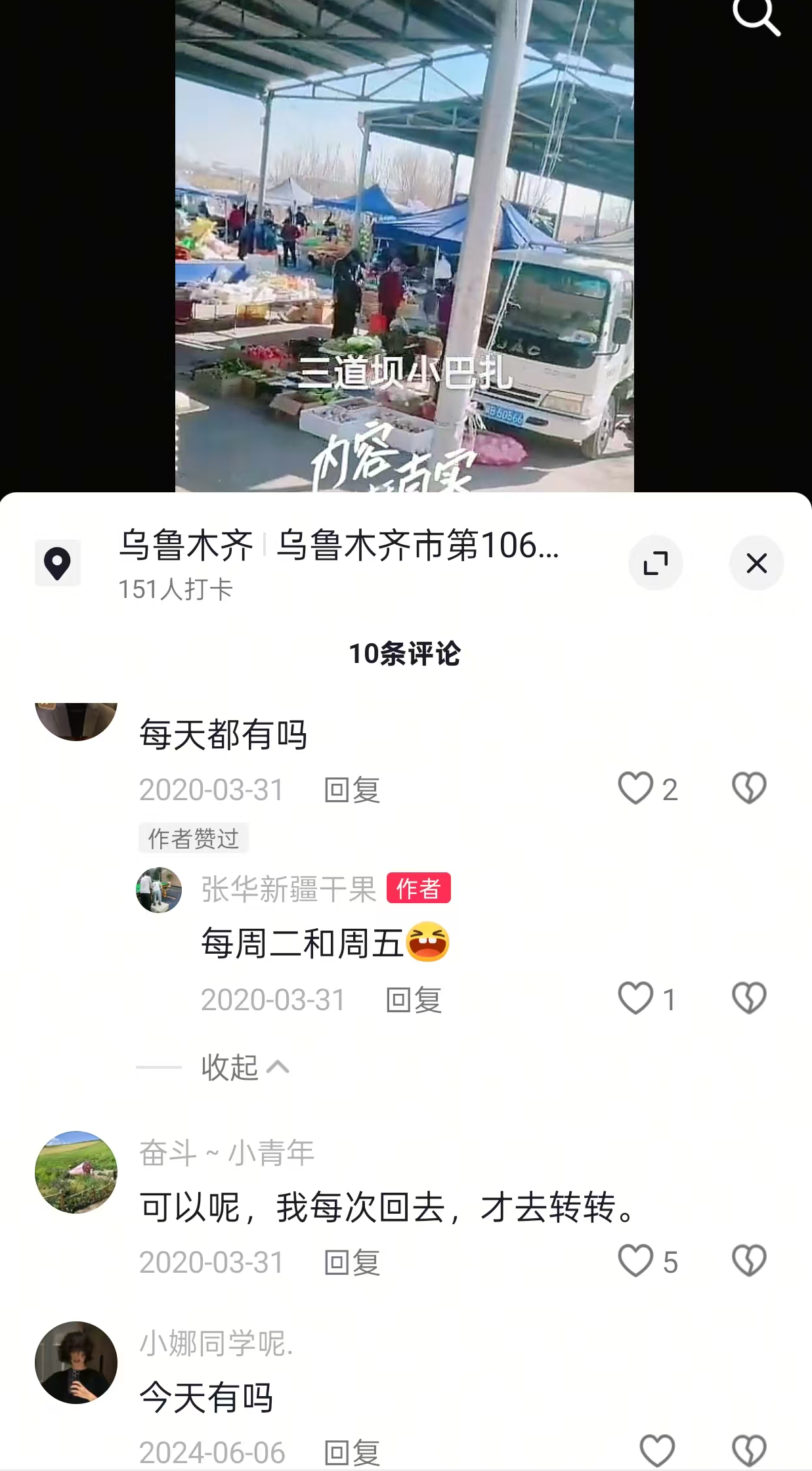Like the author's reply 每周二和周五
The image size is (812, 1471).
point(635,998)
